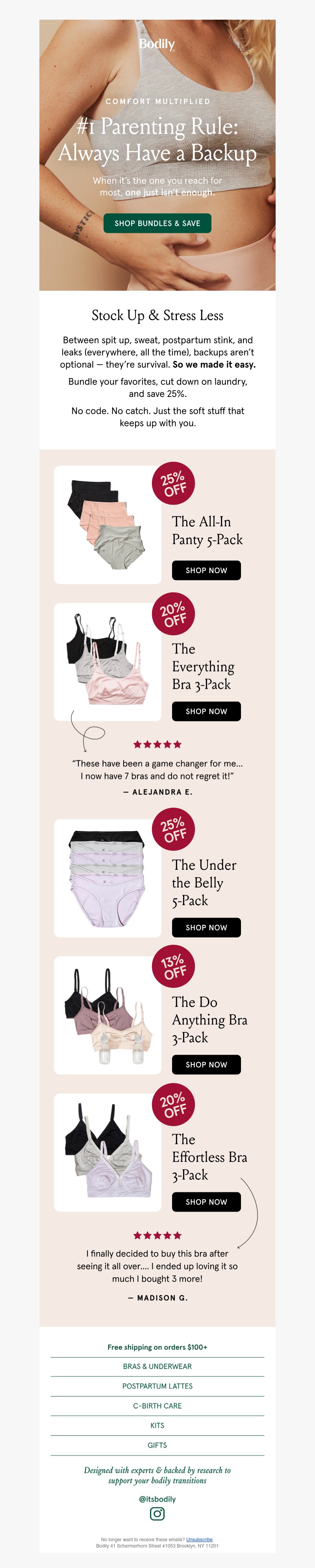View the Everything Bra 3-Pack image
Viewport: 315px width, 1568px height.
coord(107,662)
